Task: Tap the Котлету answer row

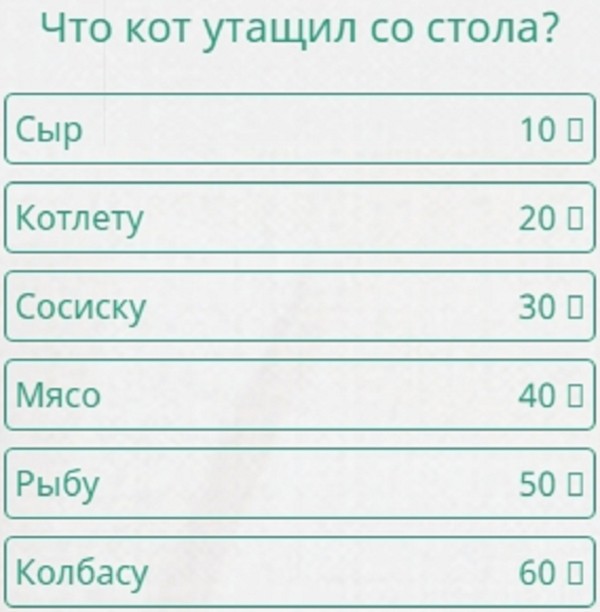Action: [300, 217]
